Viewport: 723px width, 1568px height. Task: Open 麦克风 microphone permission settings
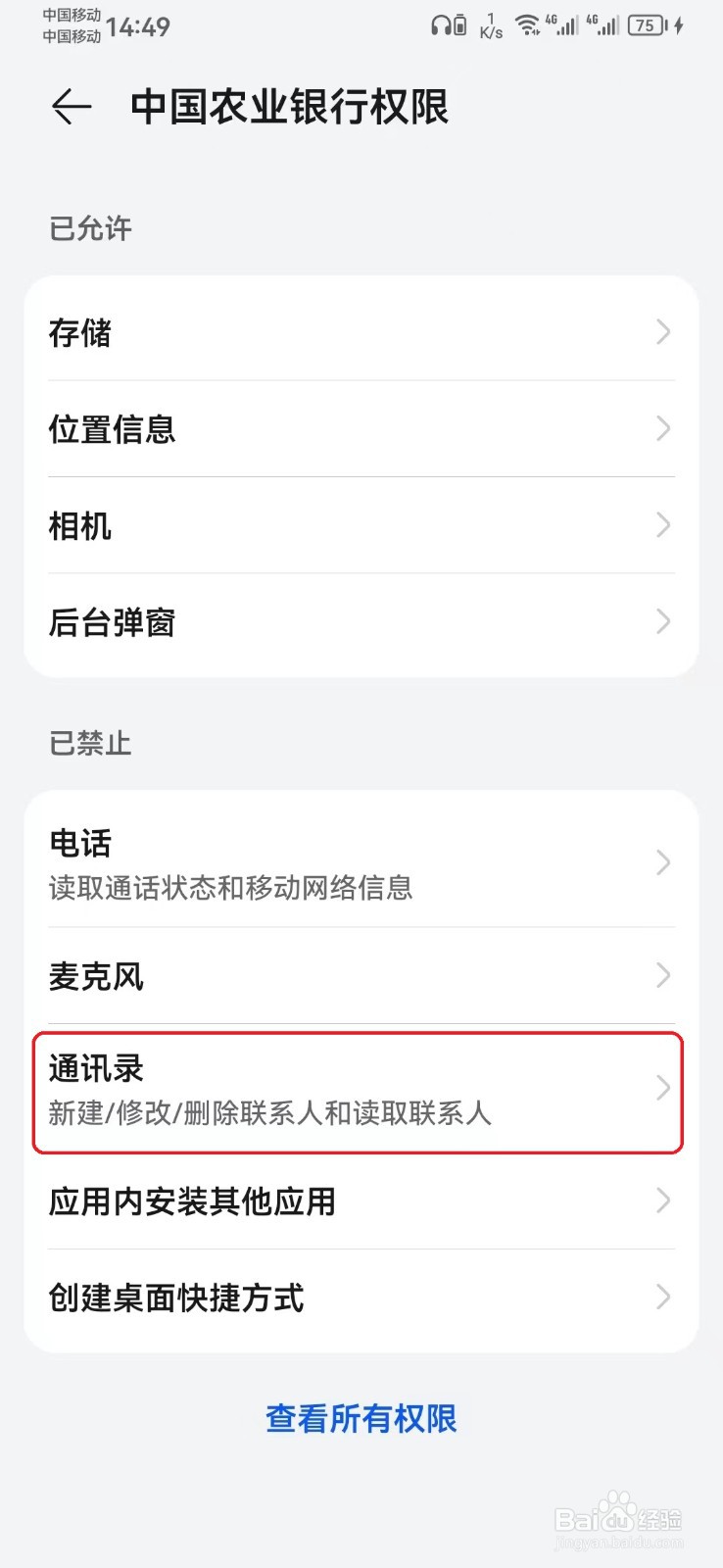pos(361,976)
